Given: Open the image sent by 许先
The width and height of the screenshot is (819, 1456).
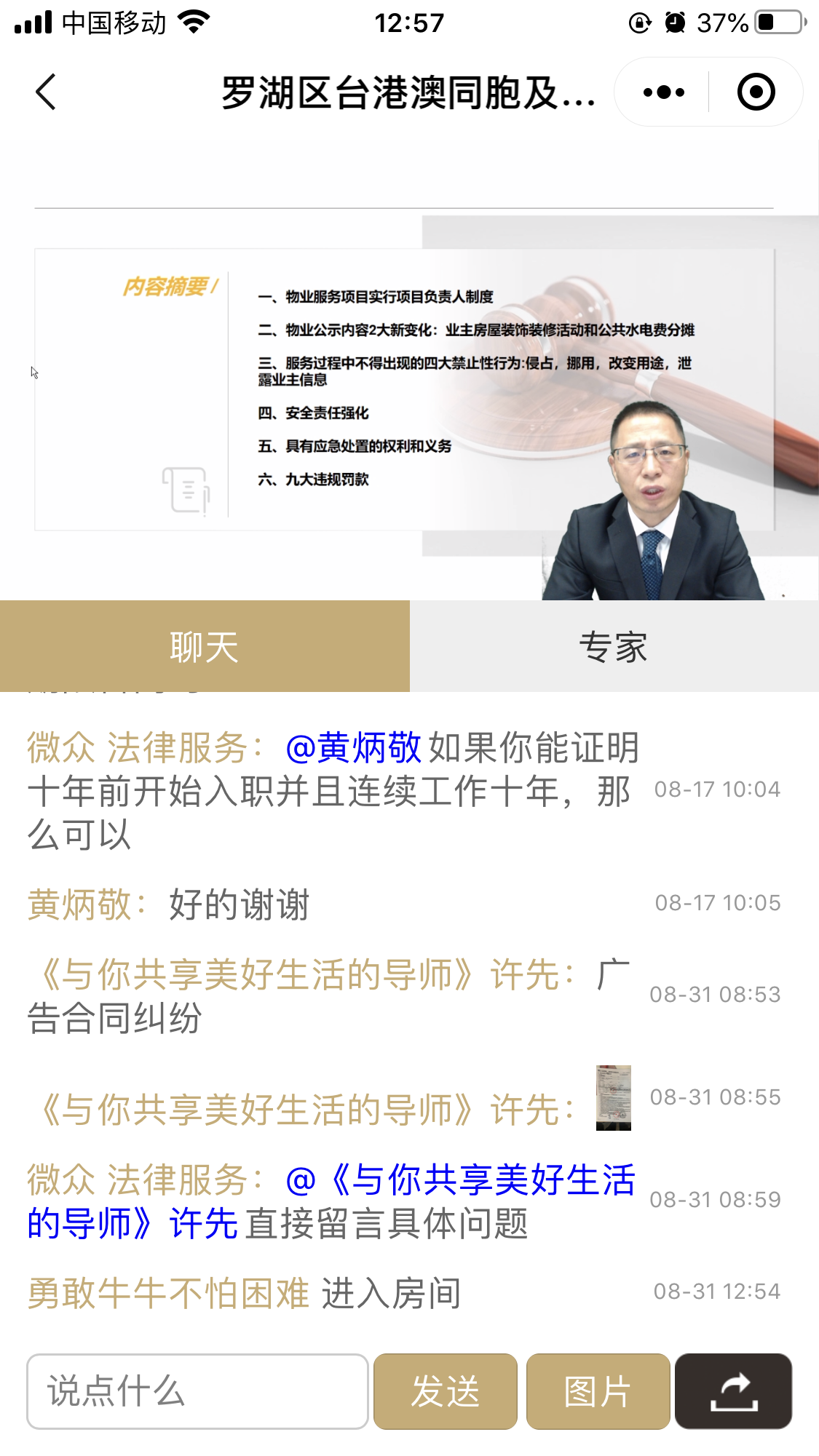Looking at the screenshot, I should [x=613, y=1098].
